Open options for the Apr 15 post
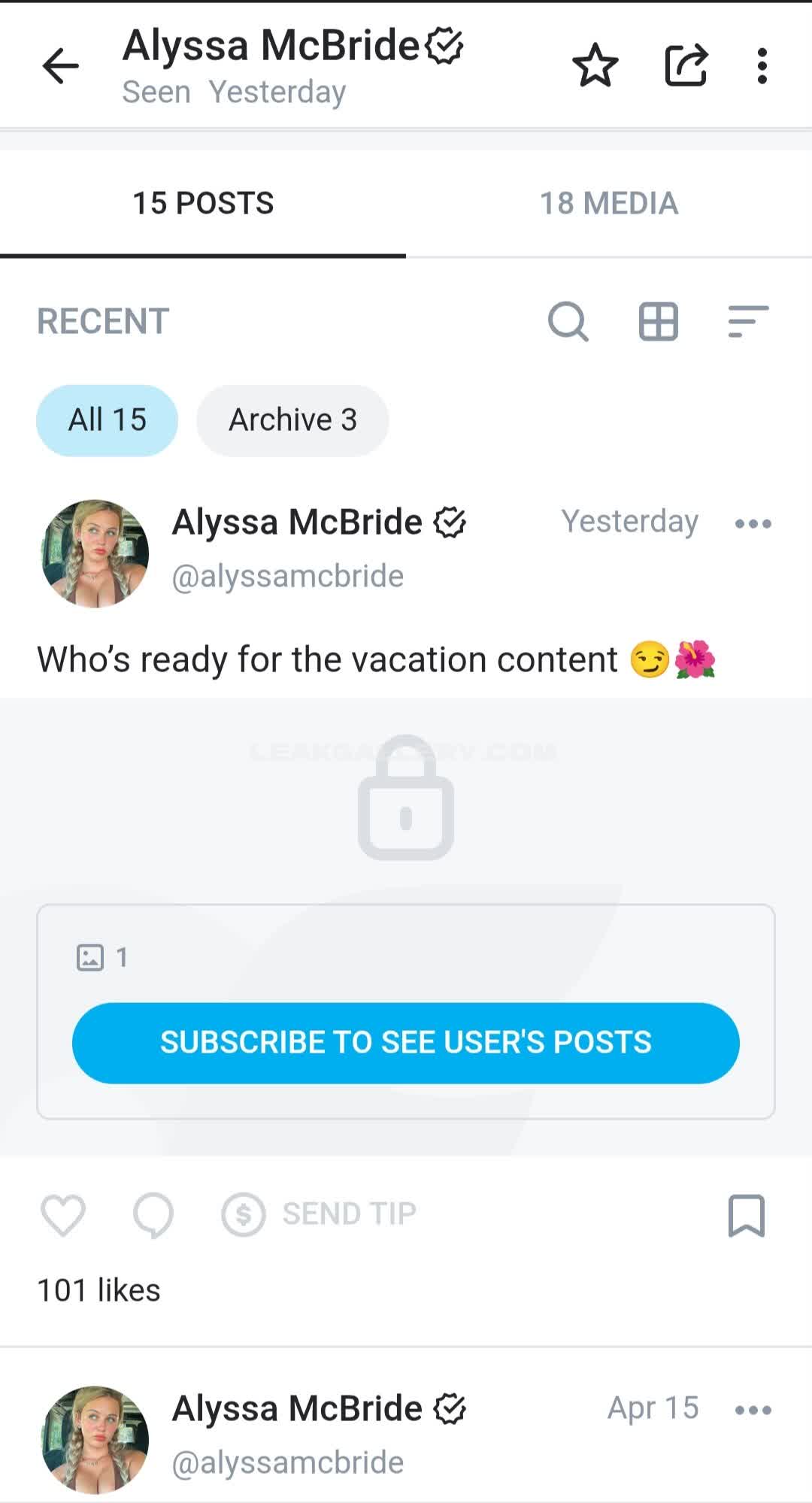The height and width of the screenshot is (1503, 812). coord(753,1411)
